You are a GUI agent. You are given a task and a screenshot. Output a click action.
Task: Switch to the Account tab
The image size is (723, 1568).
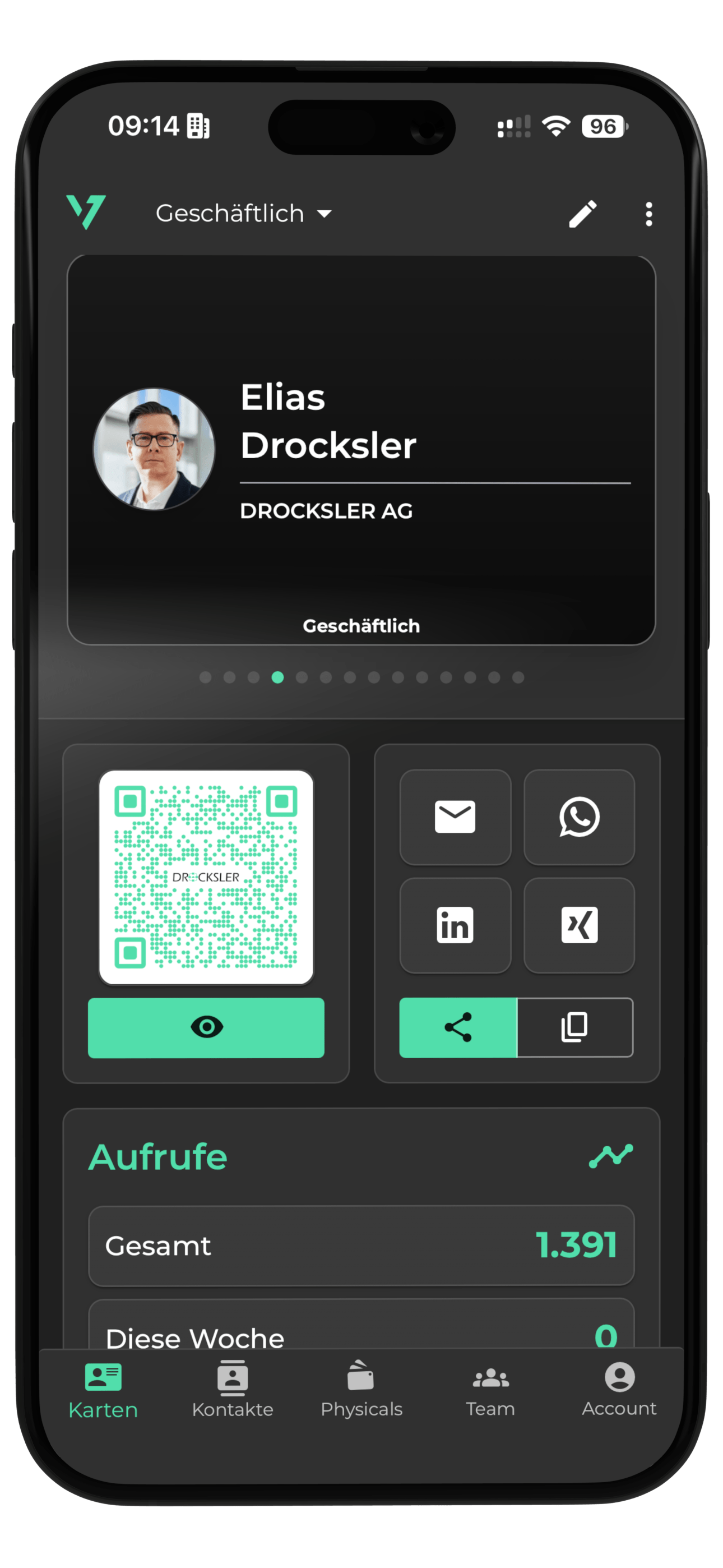point(619,1390)
